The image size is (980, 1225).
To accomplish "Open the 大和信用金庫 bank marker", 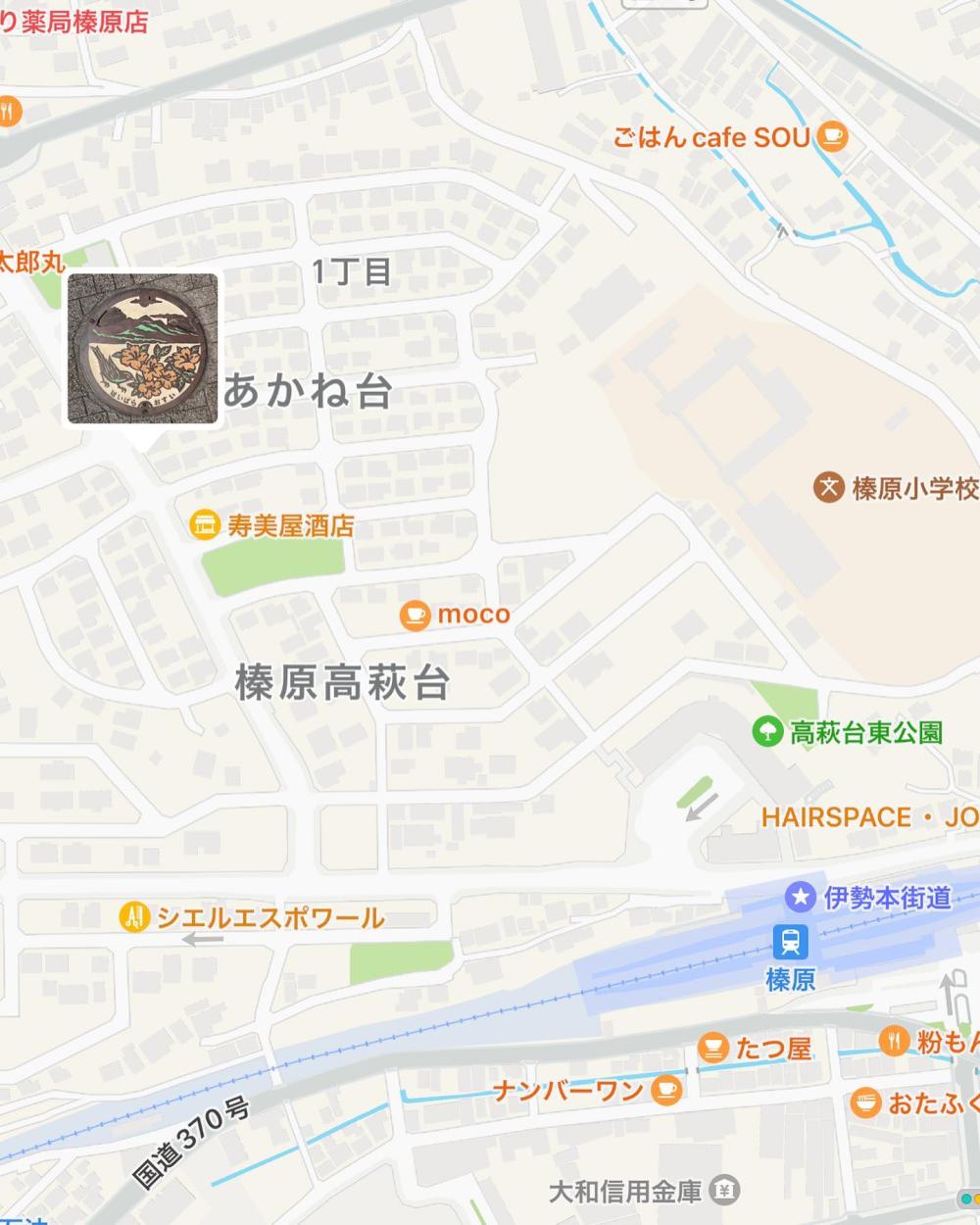I will (724, 1191).
